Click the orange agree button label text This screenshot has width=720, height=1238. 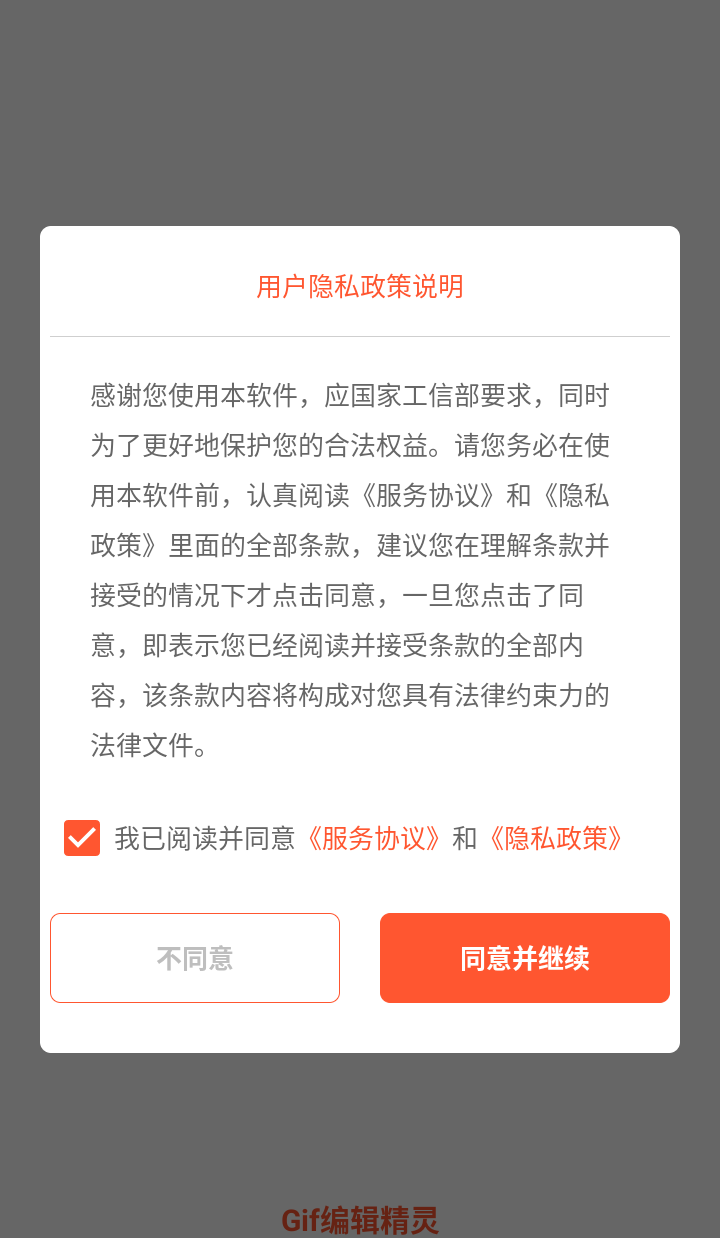point(524,957)
